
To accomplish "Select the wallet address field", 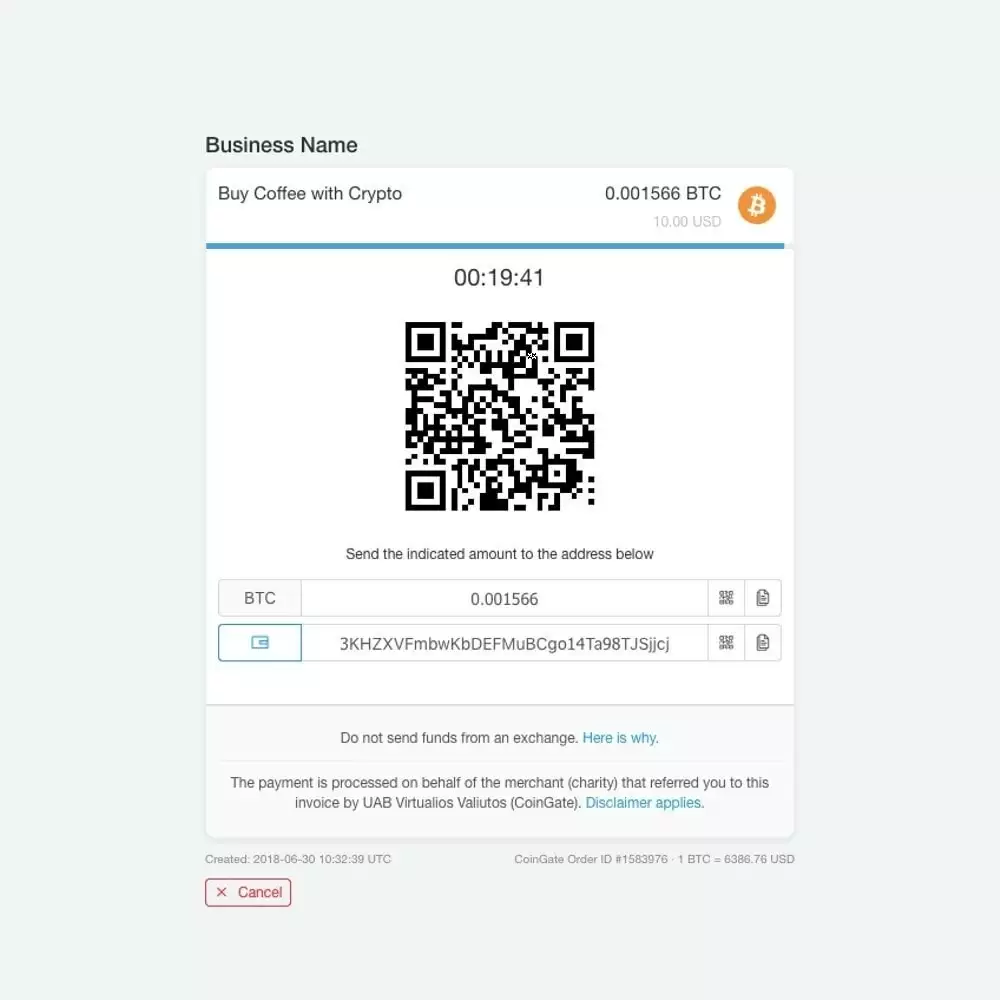I will (504, 643).
